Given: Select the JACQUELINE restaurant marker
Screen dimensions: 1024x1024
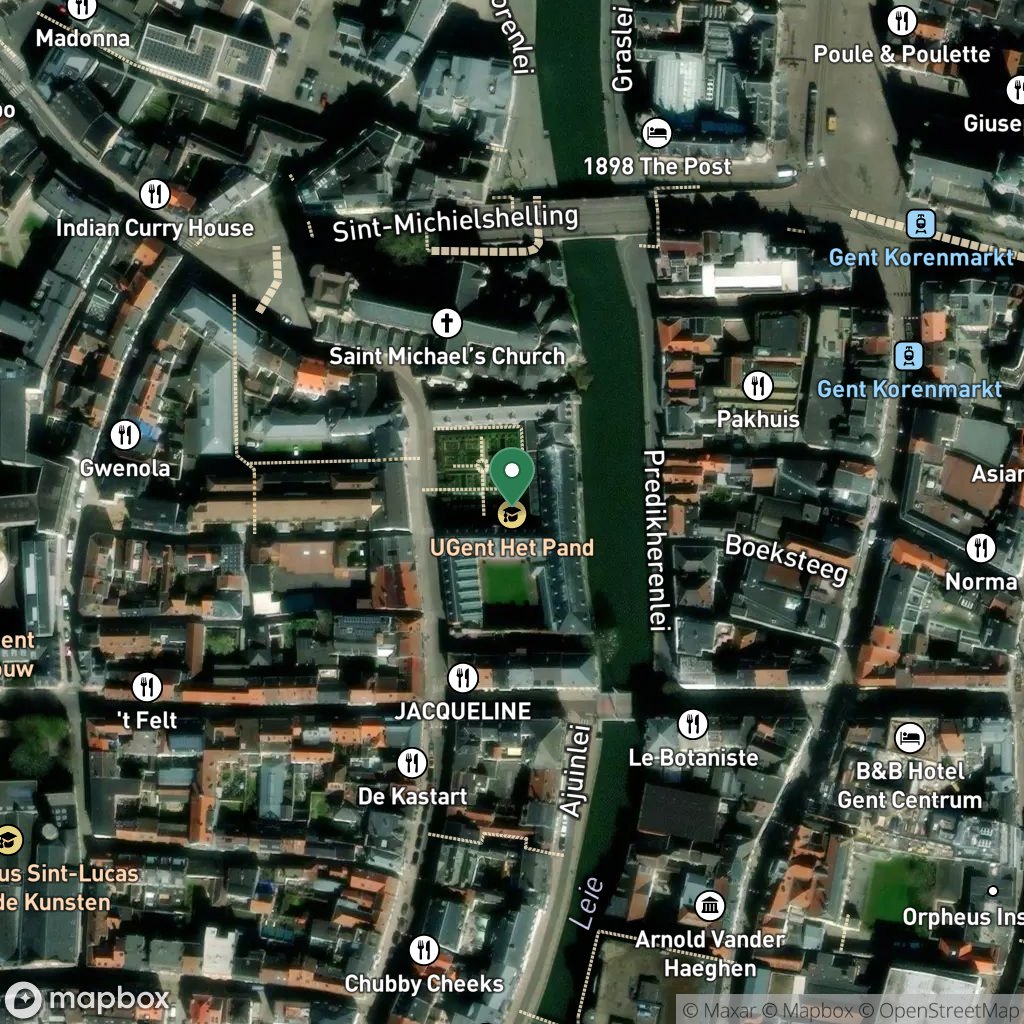Looking at the screenshot, I should click(462, 678).
